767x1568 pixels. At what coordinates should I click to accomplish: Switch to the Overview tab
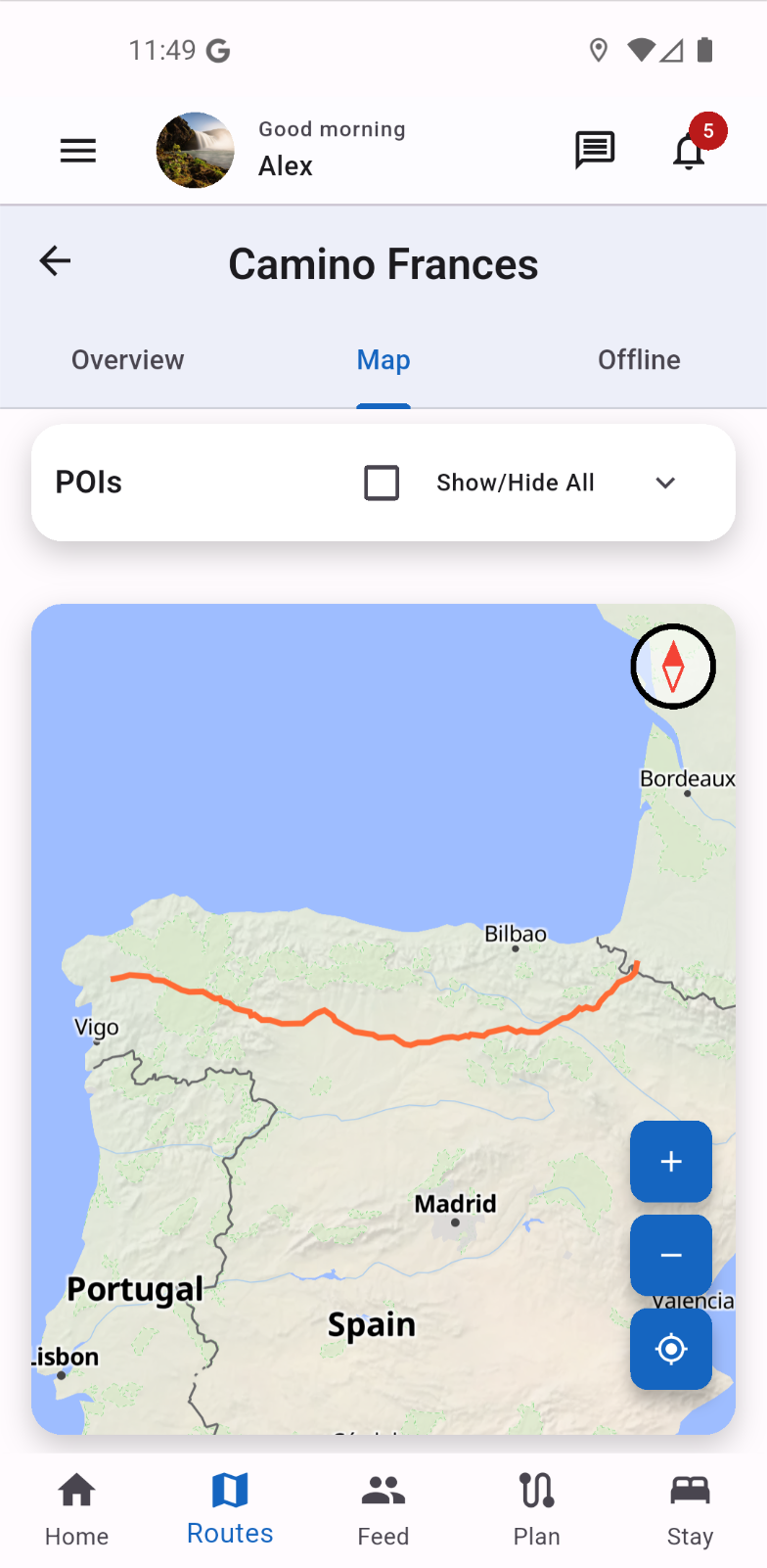pyautogui.click(x=127, y=360)
